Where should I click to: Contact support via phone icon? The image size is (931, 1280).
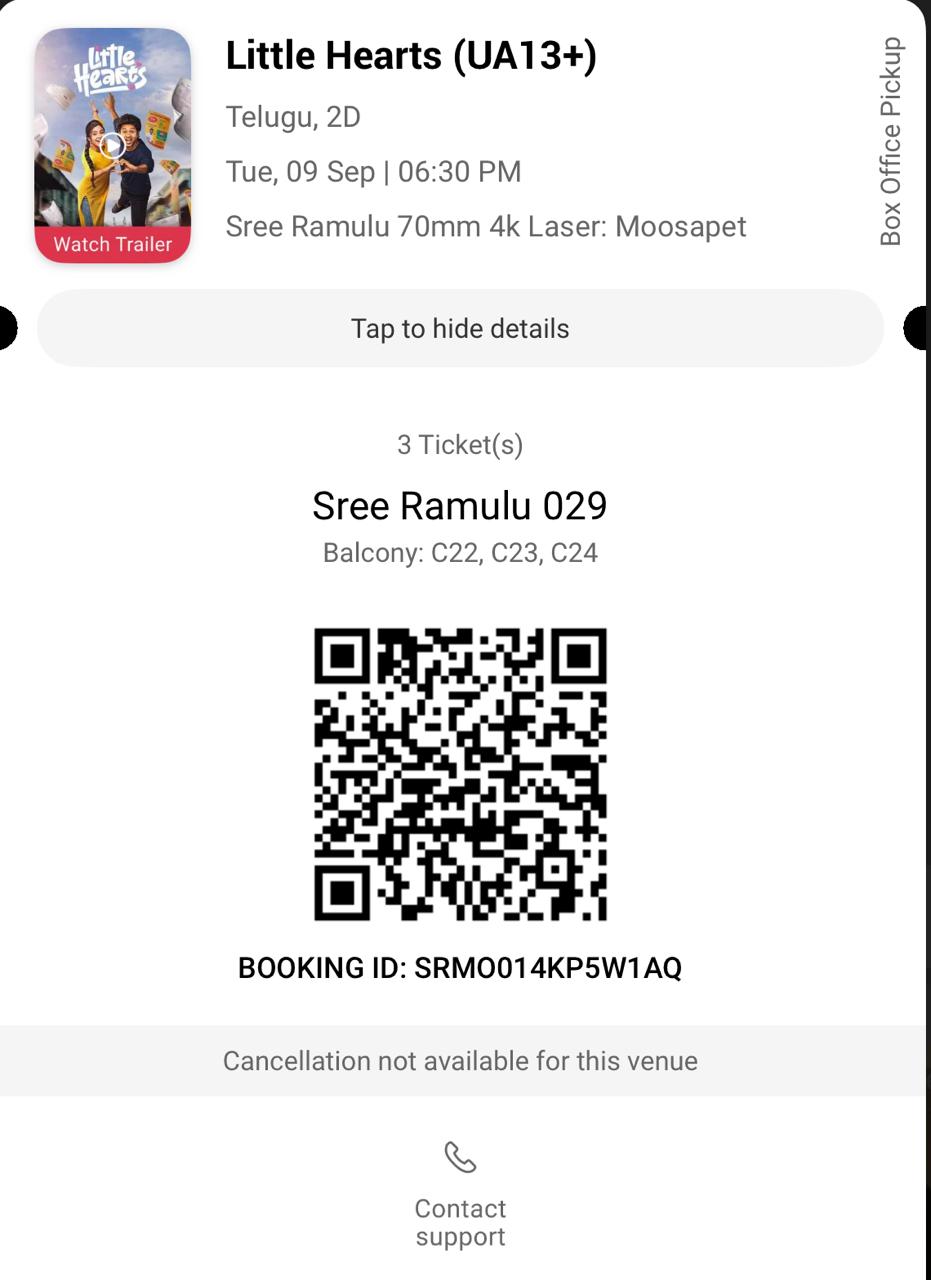tap(460, 1158)
